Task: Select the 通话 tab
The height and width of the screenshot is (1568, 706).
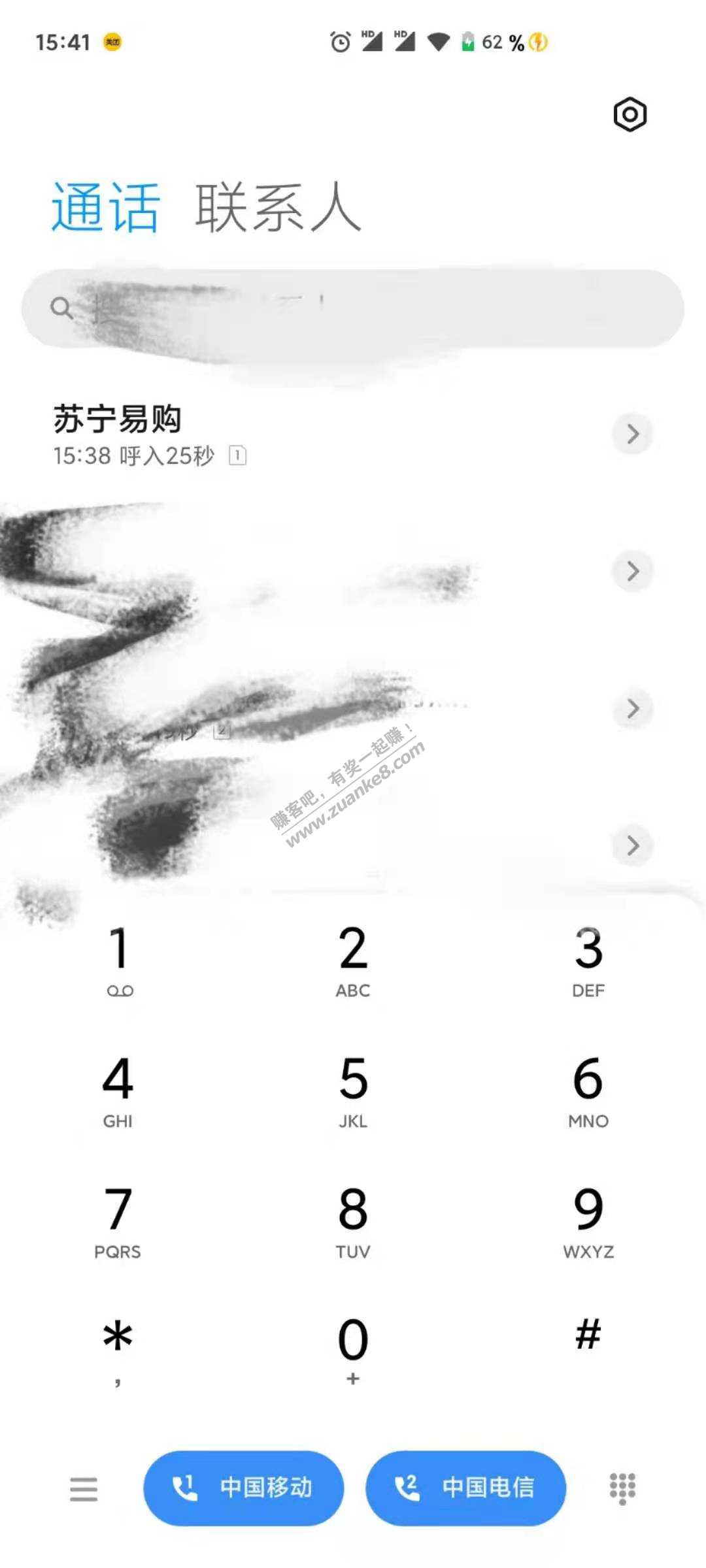Action: (x=105, y=208)
